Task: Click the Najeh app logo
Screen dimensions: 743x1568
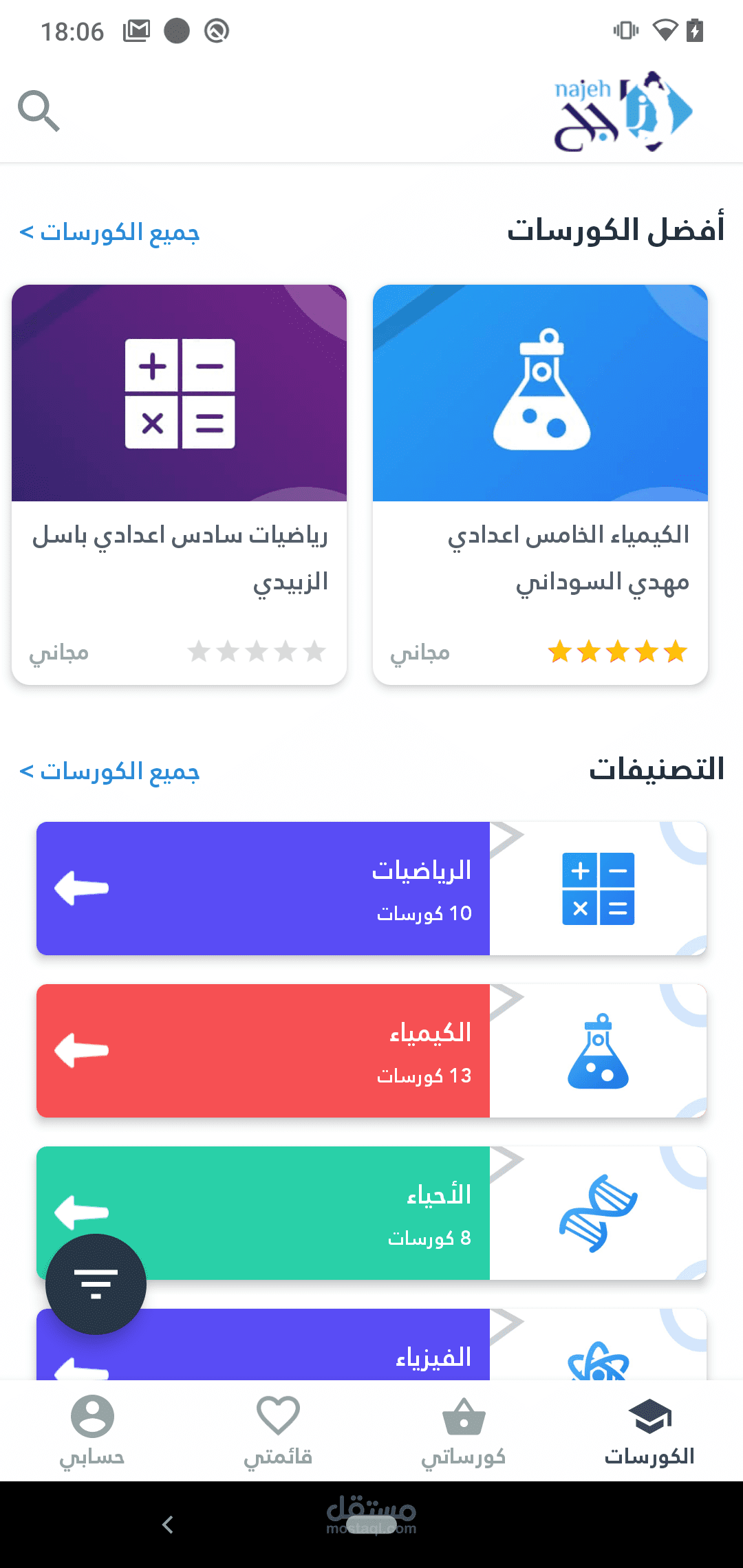Action: click(x=623, y=110)
